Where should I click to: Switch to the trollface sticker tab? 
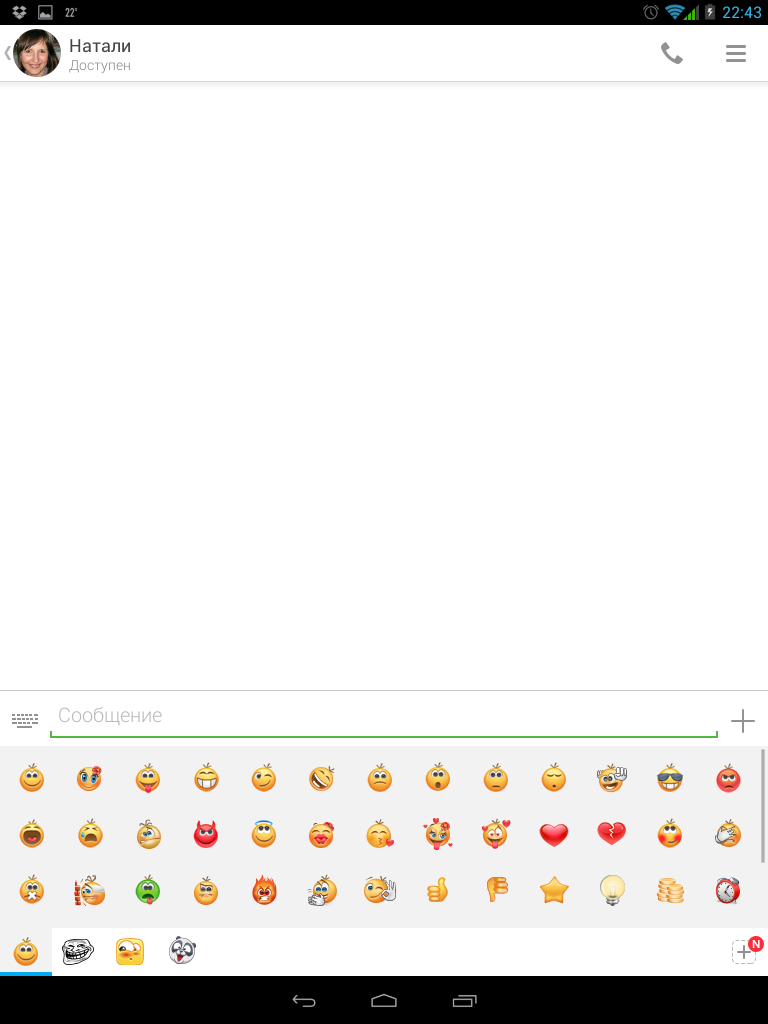[78, 951]
